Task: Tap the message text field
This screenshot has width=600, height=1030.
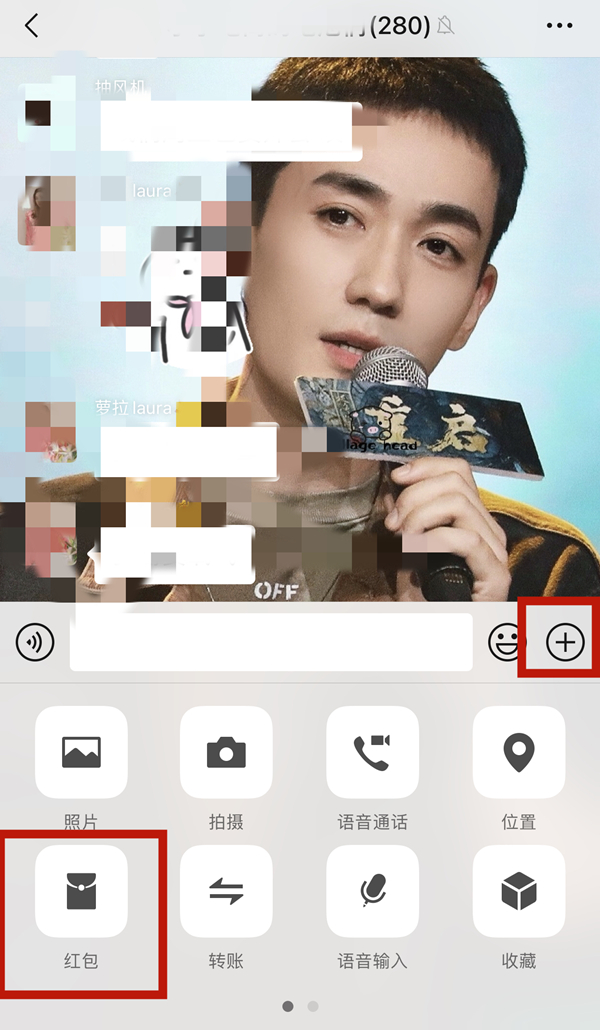Action: [x=270, y=642]
